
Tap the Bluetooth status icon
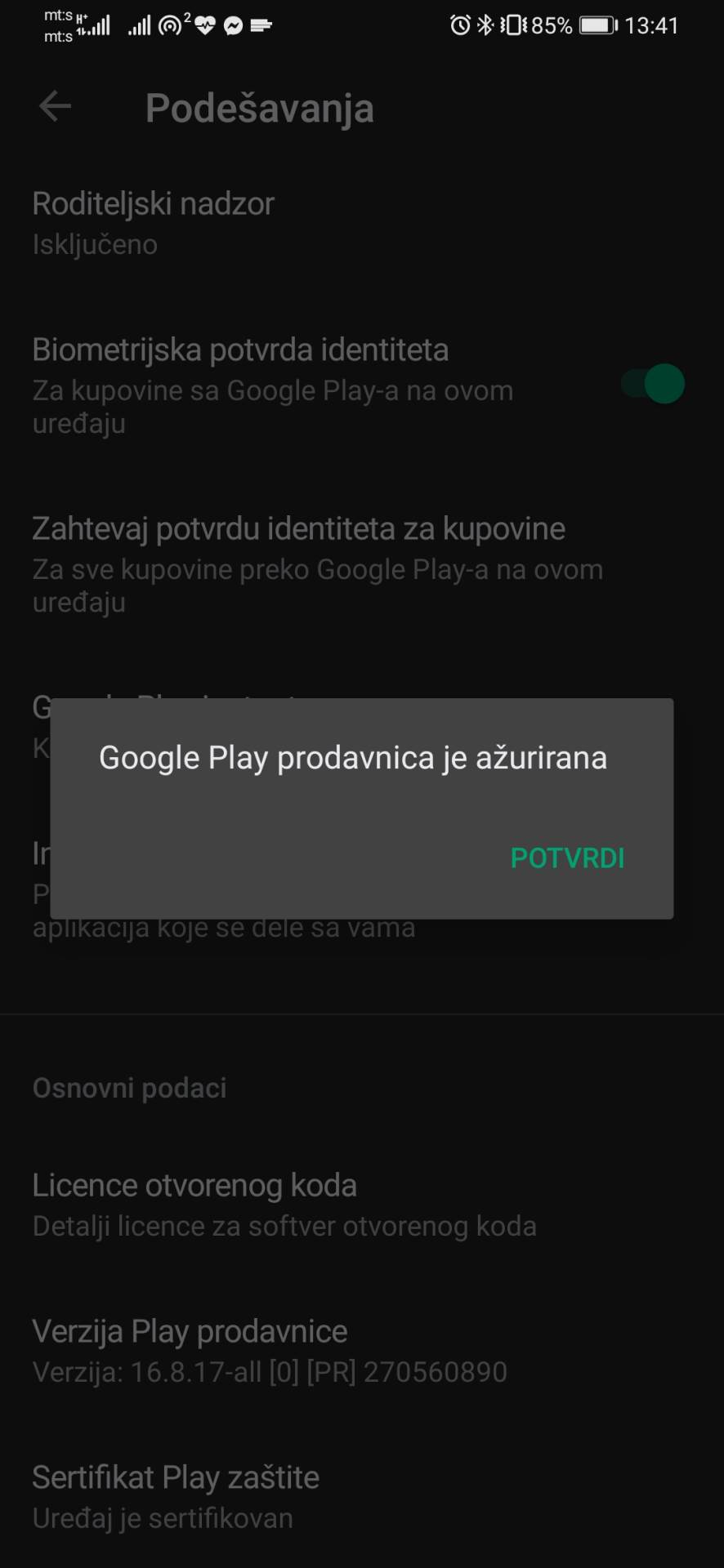(483, 25)
